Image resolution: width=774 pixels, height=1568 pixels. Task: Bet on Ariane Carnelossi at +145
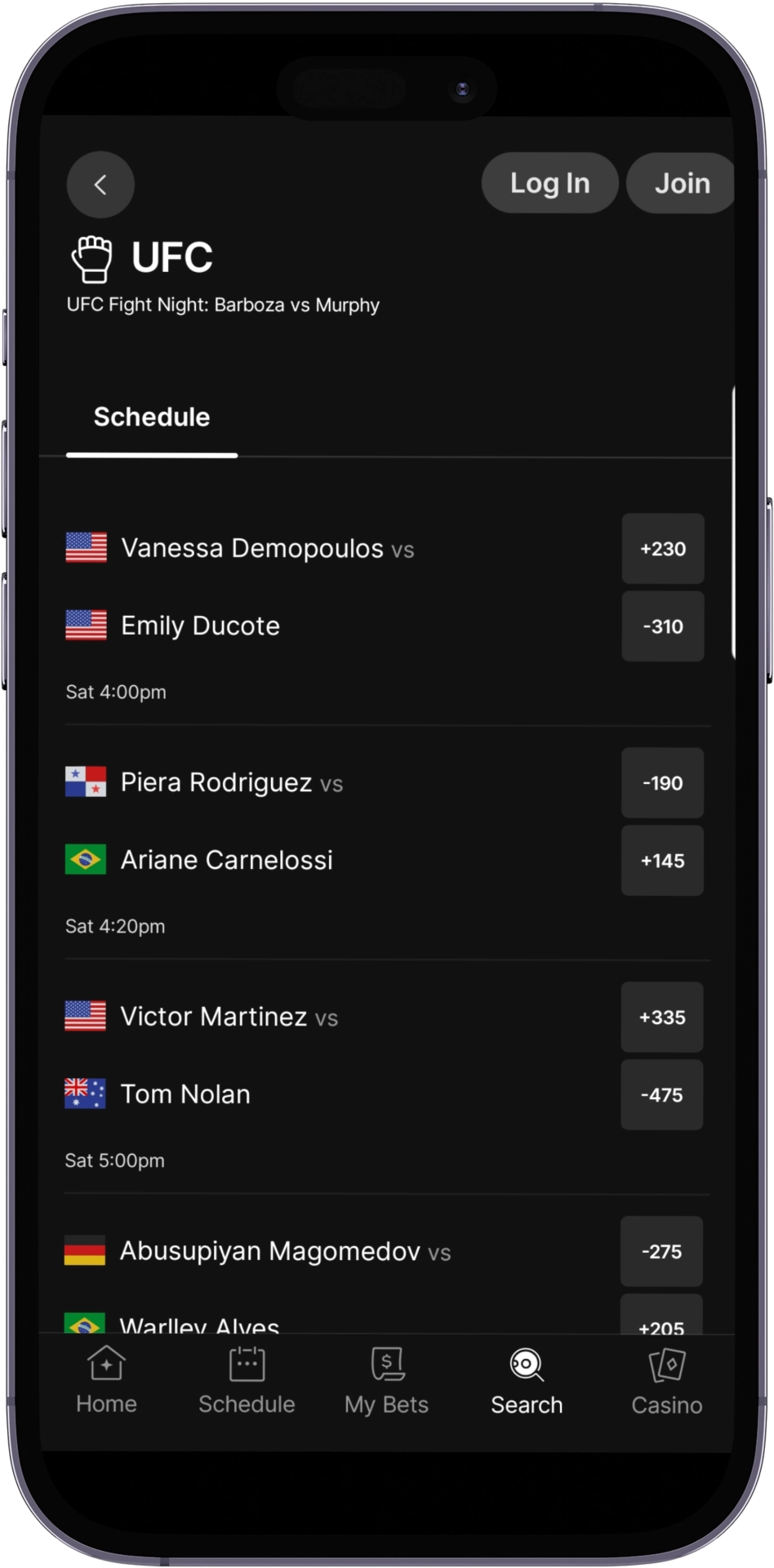coord(662,861)
